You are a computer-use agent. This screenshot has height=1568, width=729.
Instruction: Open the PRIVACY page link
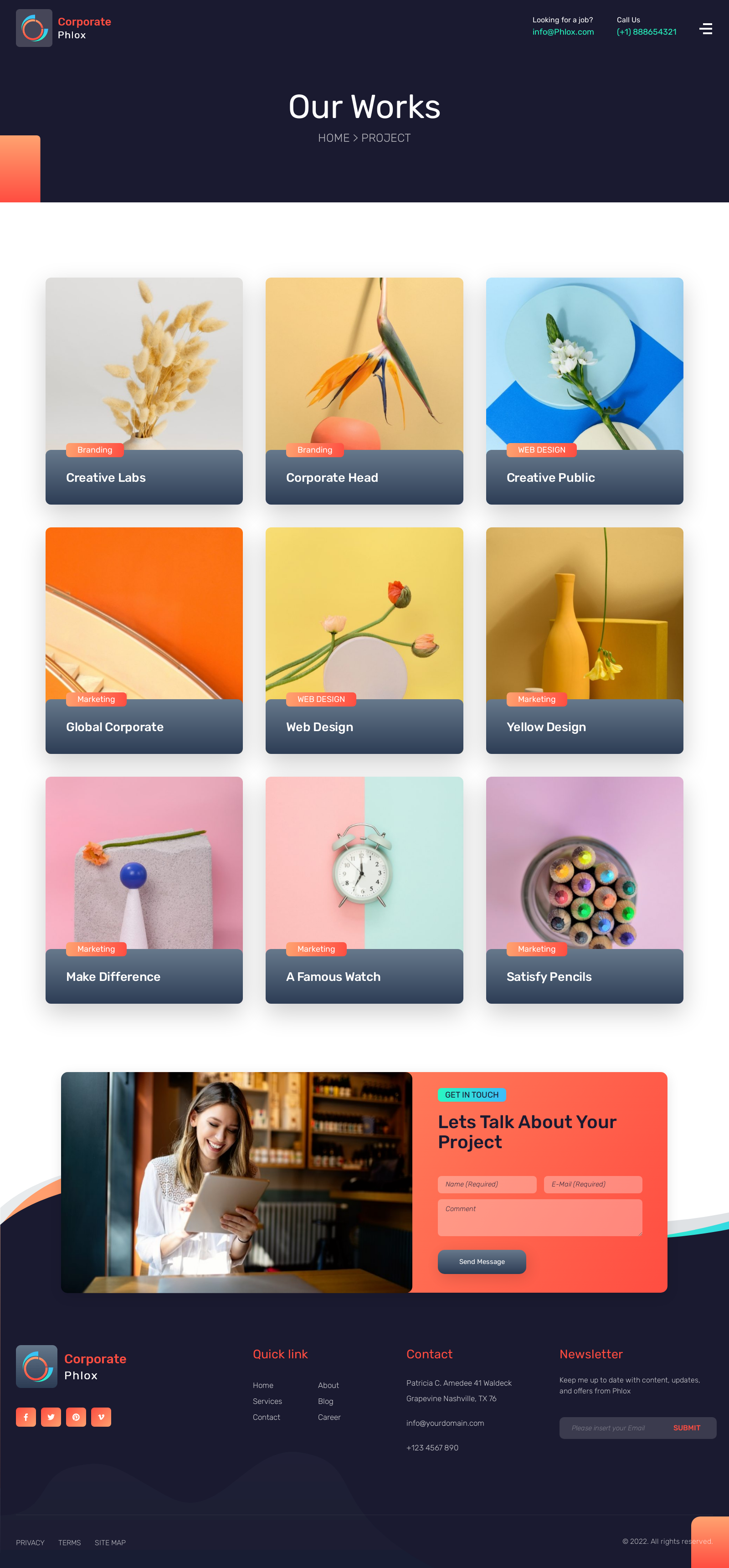point(30,1542)
